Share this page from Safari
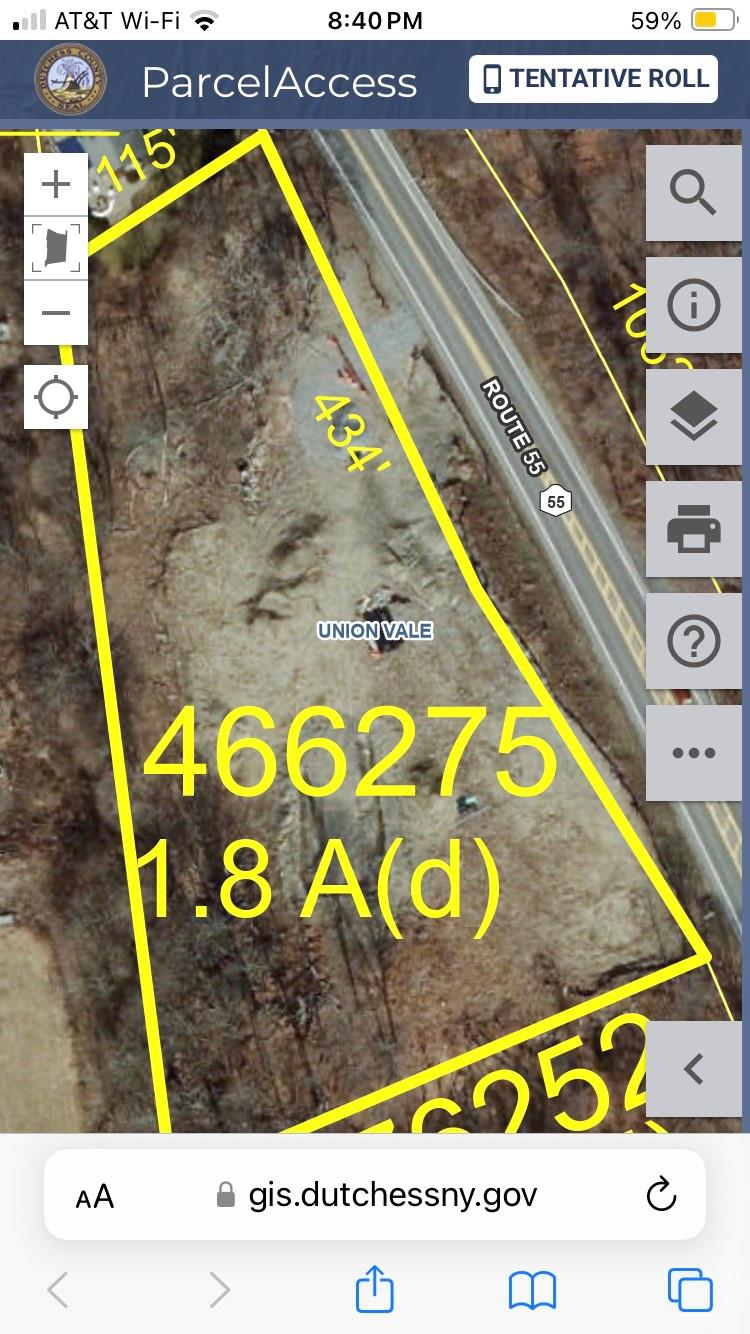Viewport: 750px width, 1334px height. (x=374, y=1290)
